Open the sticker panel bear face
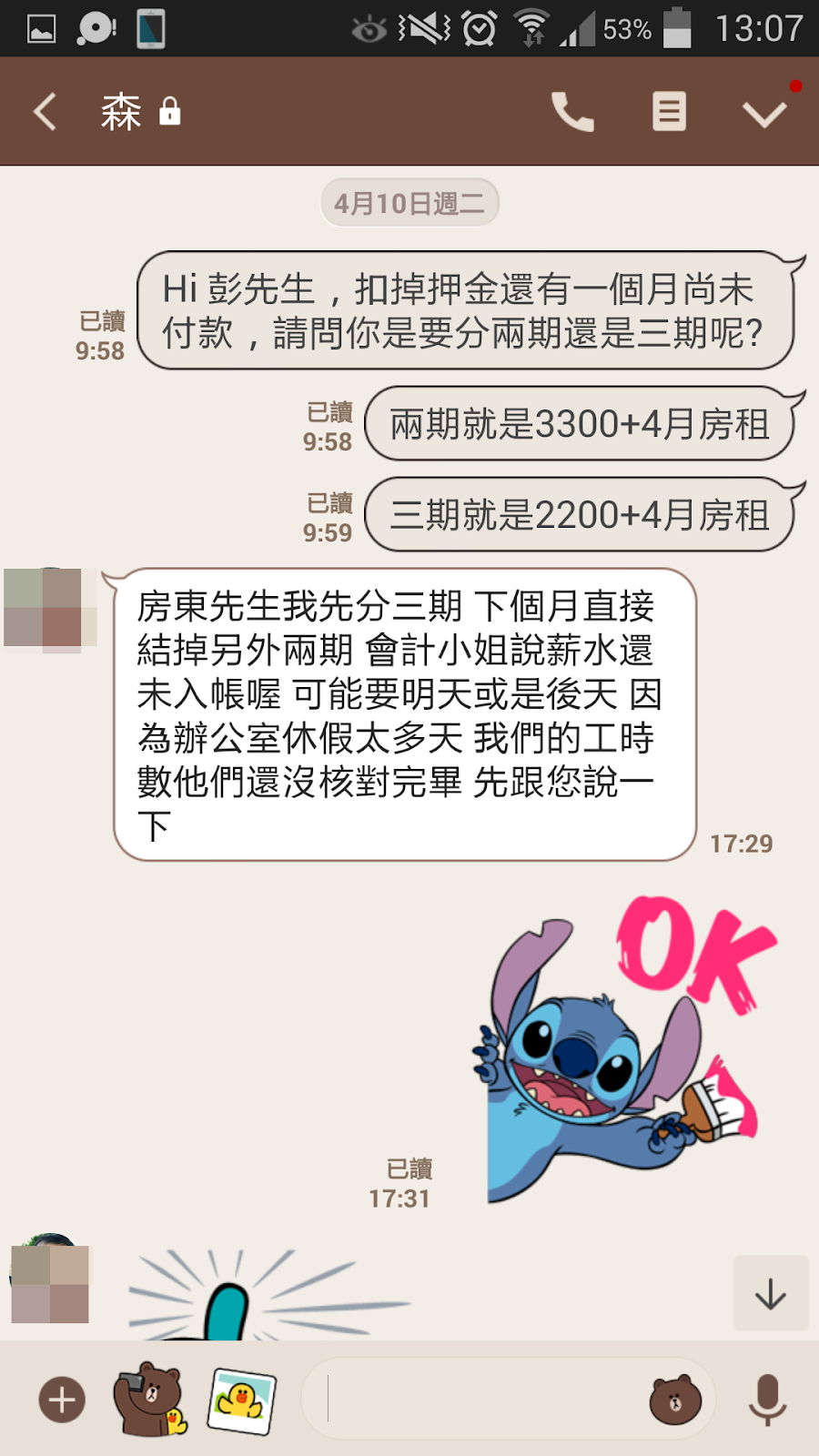 [x=675, y=1400]
